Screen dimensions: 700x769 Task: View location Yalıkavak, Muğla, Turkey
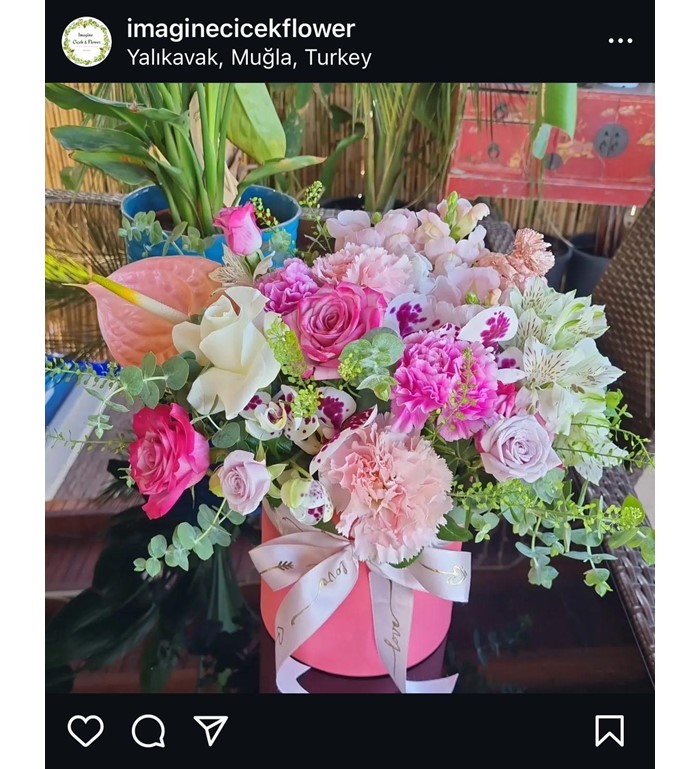point(249,58)
